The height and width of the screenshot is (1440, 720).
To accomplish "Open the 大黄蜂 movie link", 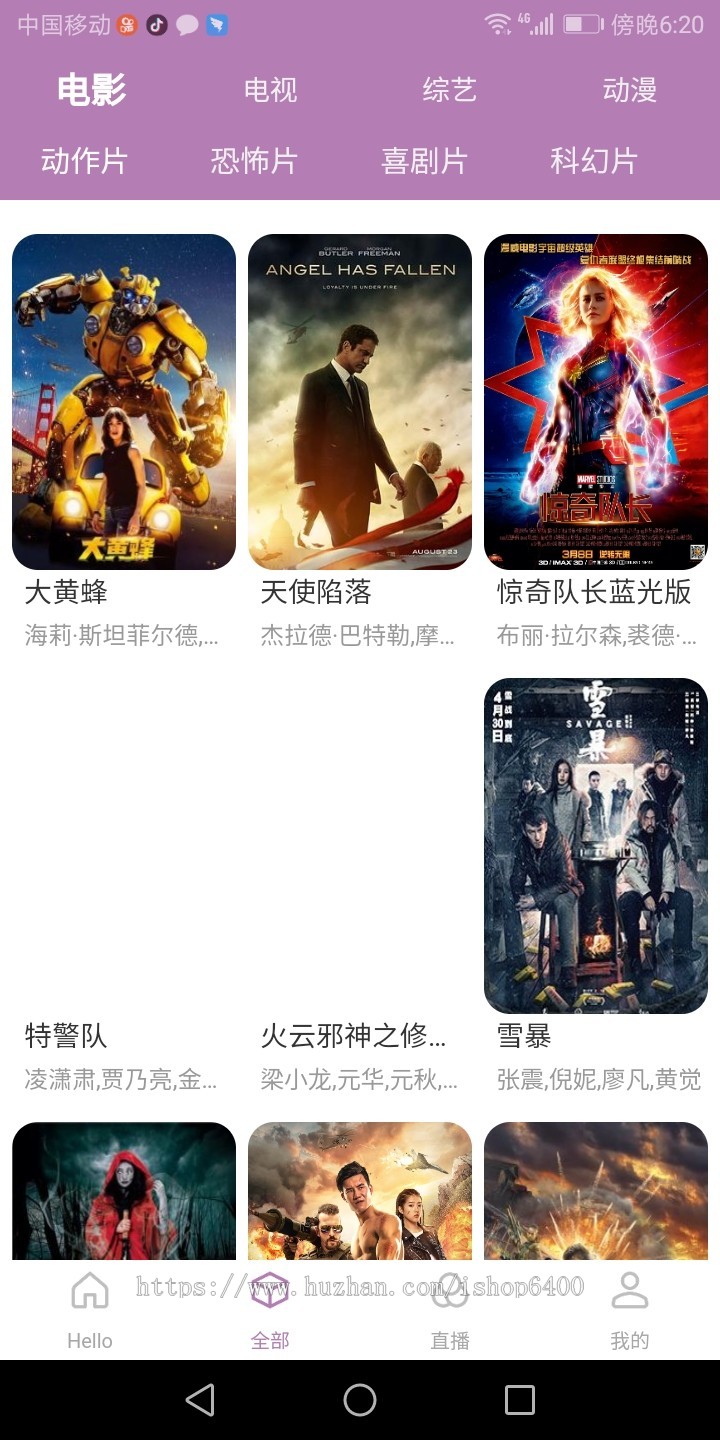I will click(123, 400).
